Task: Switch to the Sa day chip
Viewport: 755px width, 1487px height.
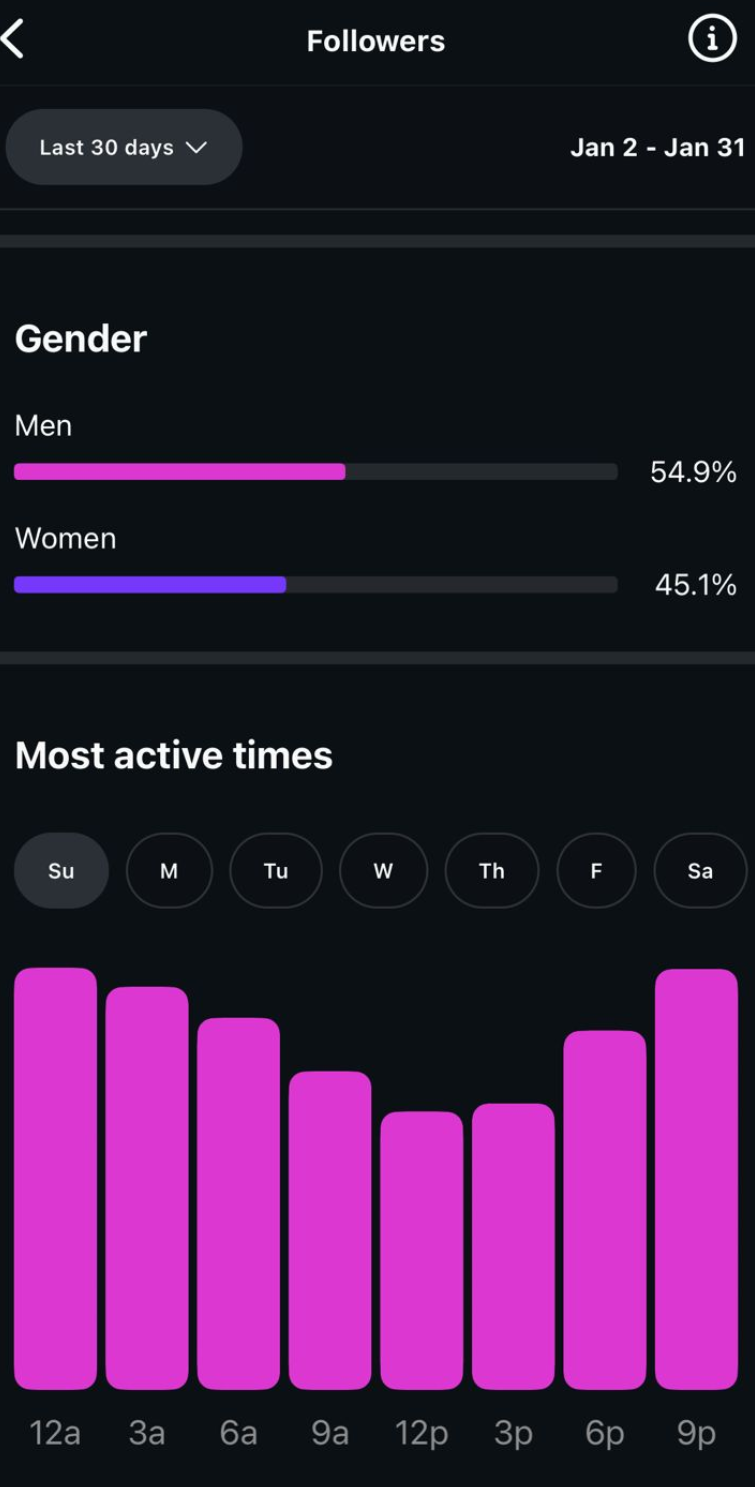Action: pyautogui.click(x=700, y=871)
